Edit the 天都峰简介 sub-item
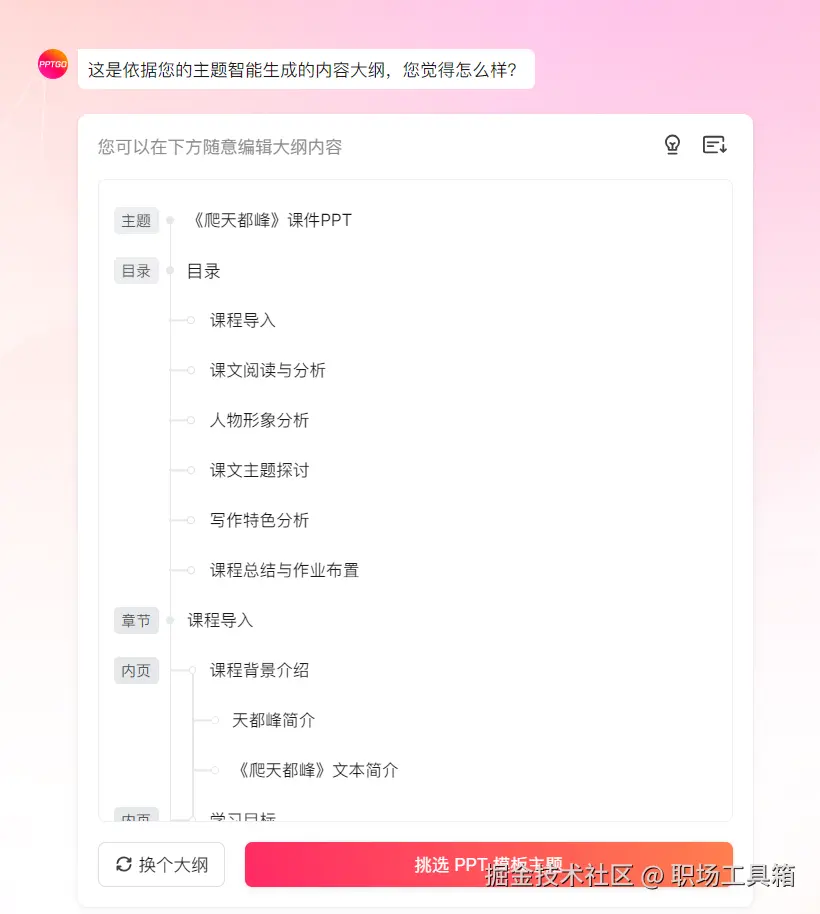Viewport: 820px width, 914px height. pos(273,720)
